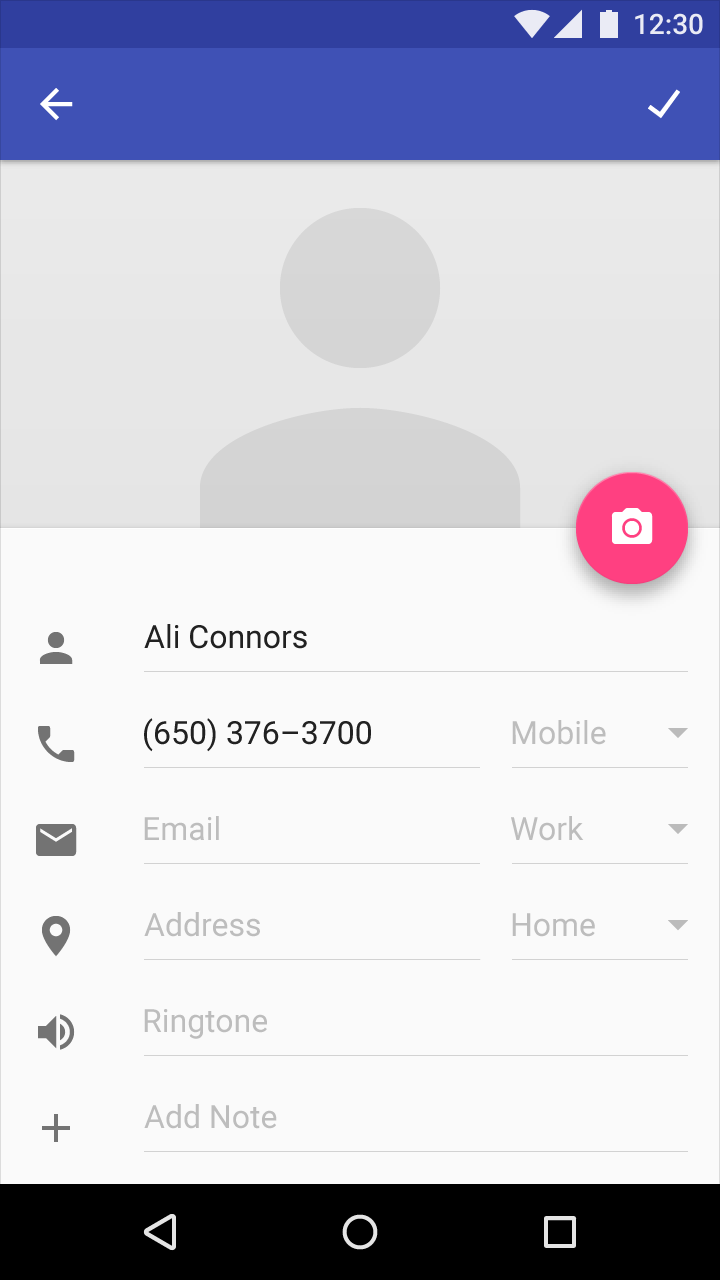Tap the system home button
The image size is (720, 1280).
[360, 1232]
